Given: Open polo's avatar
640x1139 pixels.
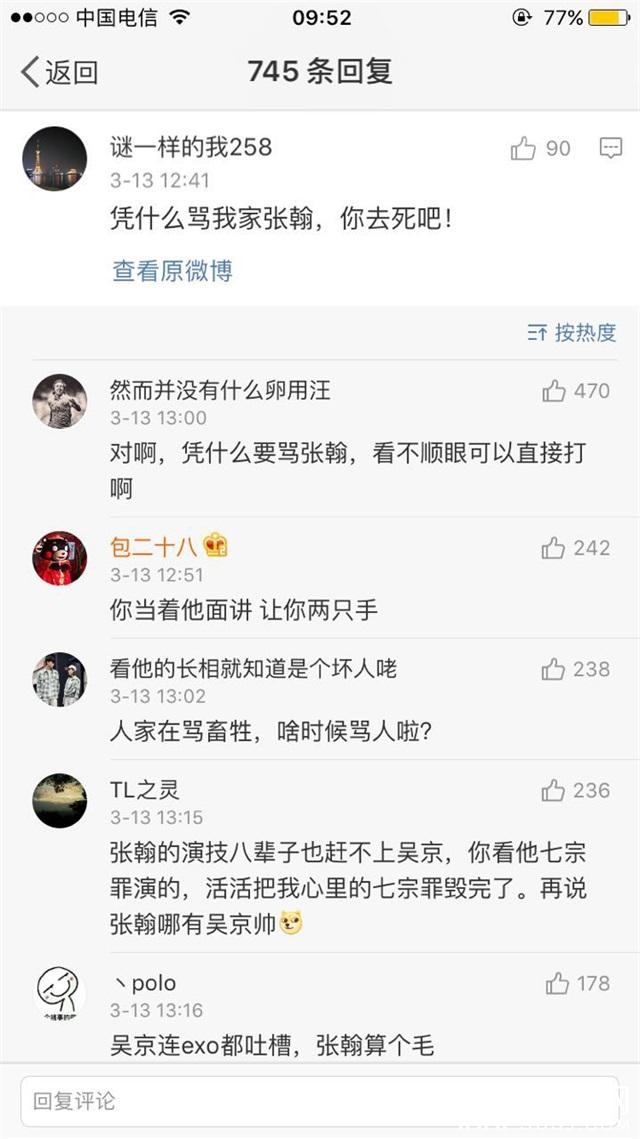Looking at the screenshot, I should pyautogui.click(x=59, y=993).
